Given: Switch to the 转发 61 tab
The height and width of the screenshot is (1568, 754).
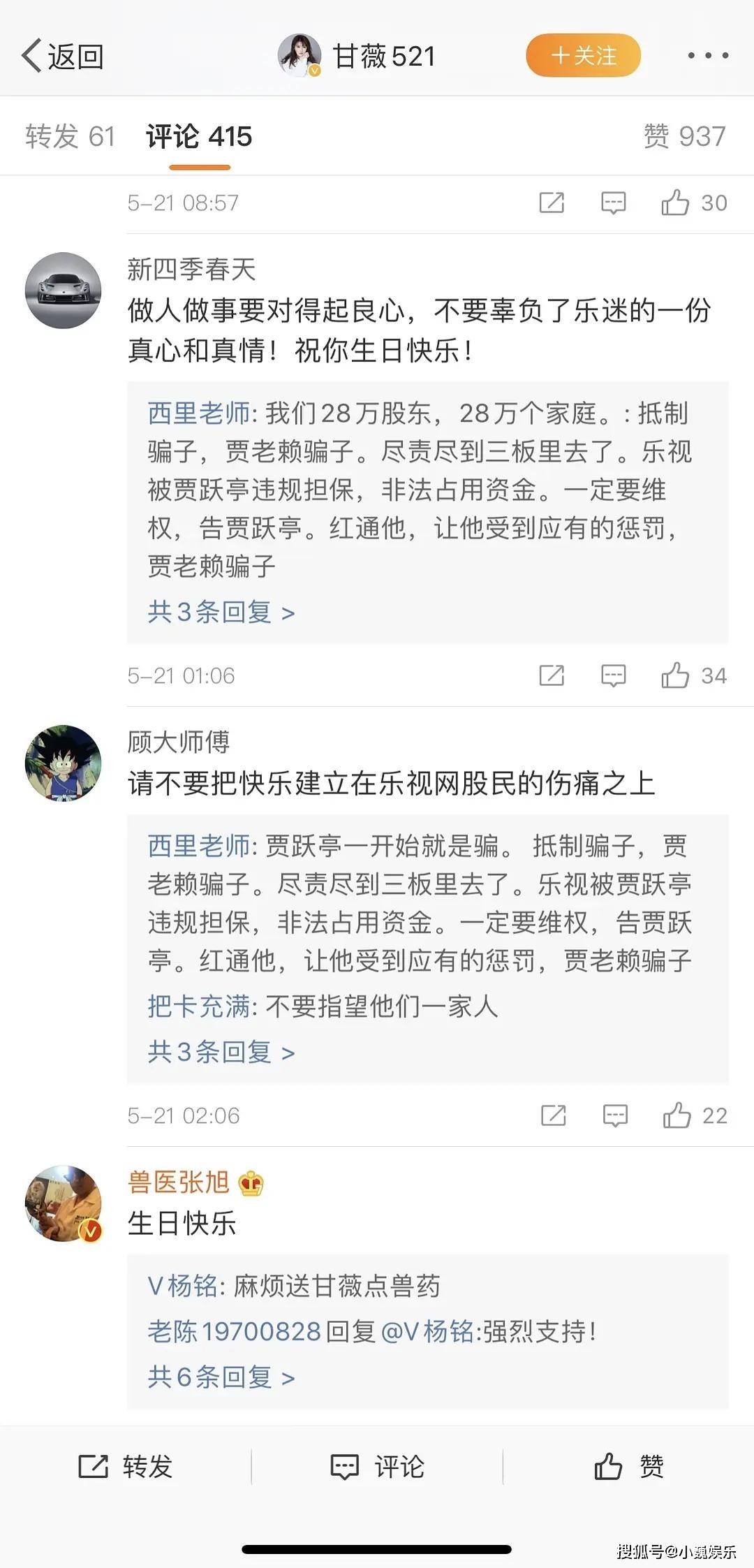Looking at the screenshot, I should pyautogui.click(x=70, y=135).
